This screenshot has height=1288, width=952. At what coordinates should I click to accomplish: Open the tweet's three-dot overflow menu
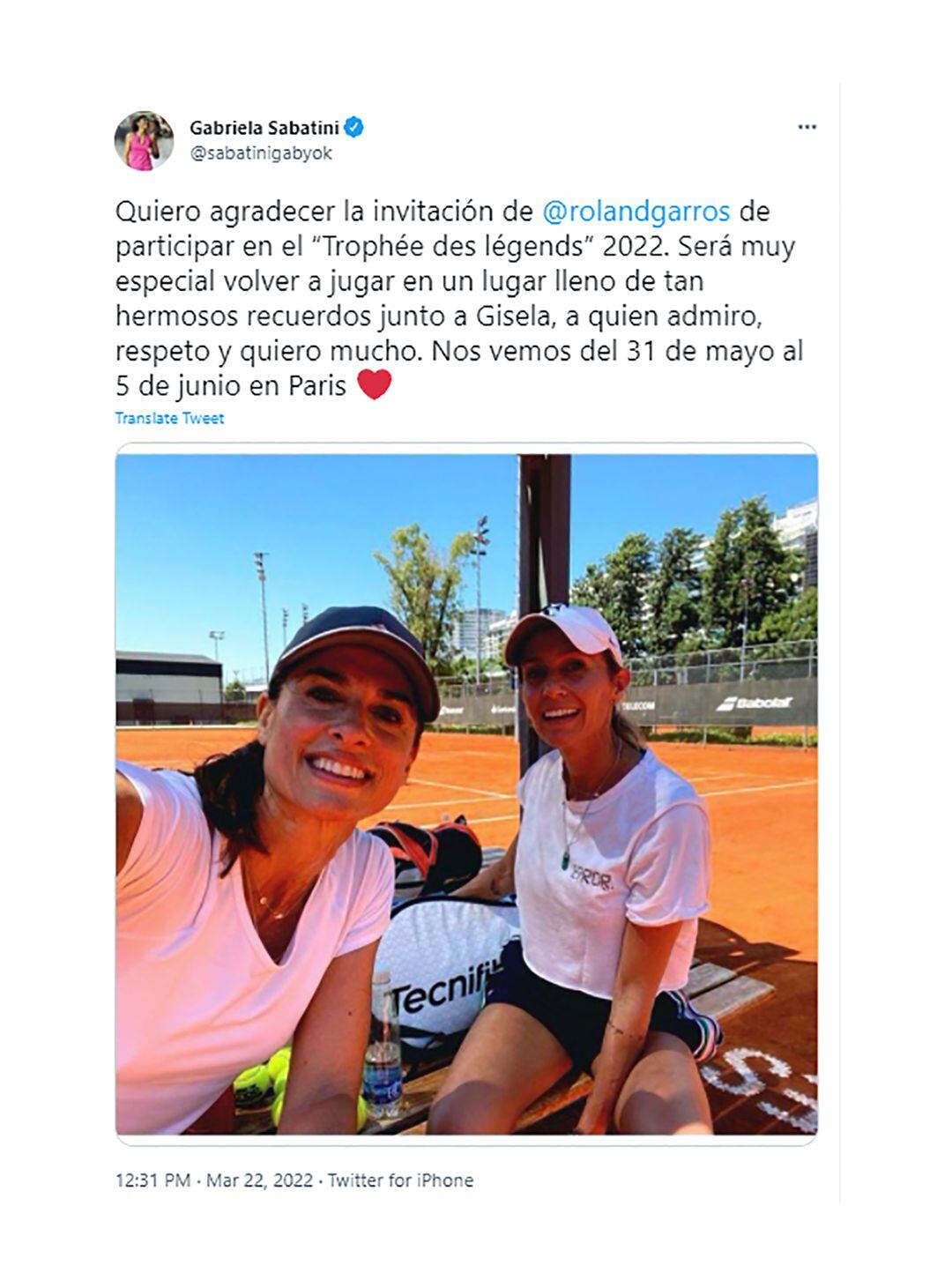pyautogui.click(x=806, y=128)
